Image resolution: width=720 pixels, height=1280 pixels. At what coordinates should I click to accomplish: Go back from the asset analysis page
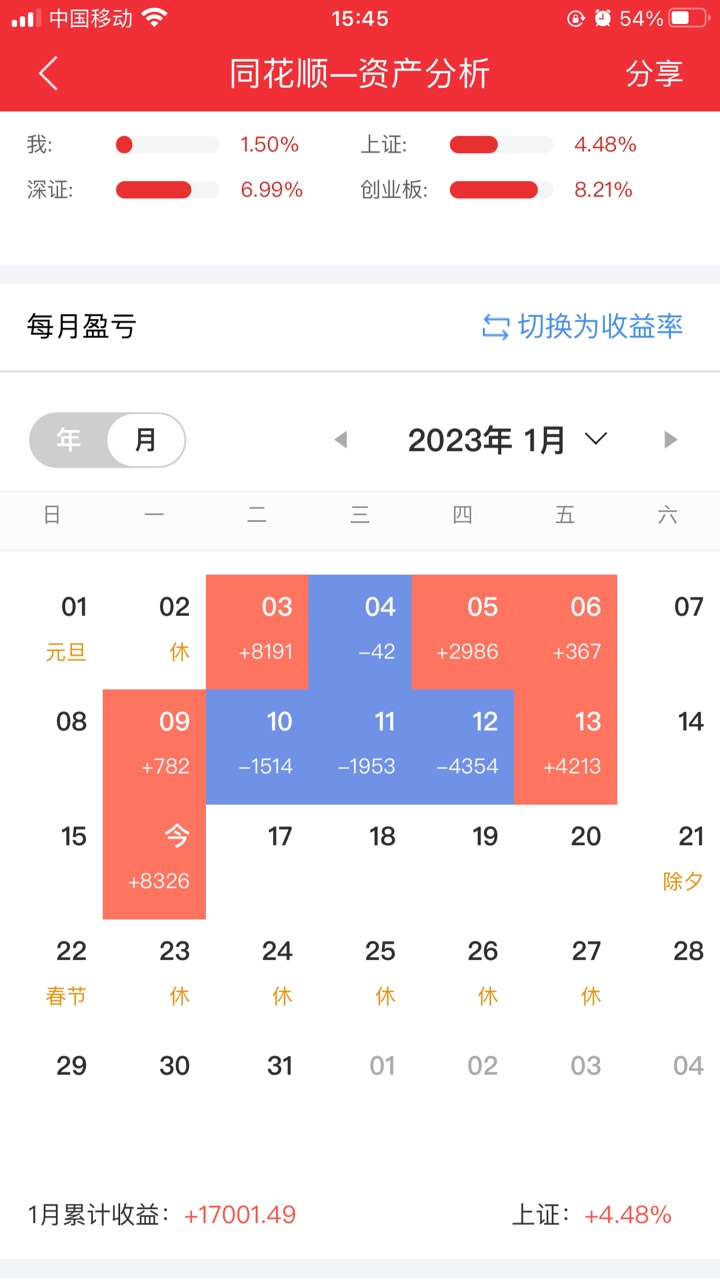[x=48, y=74]
